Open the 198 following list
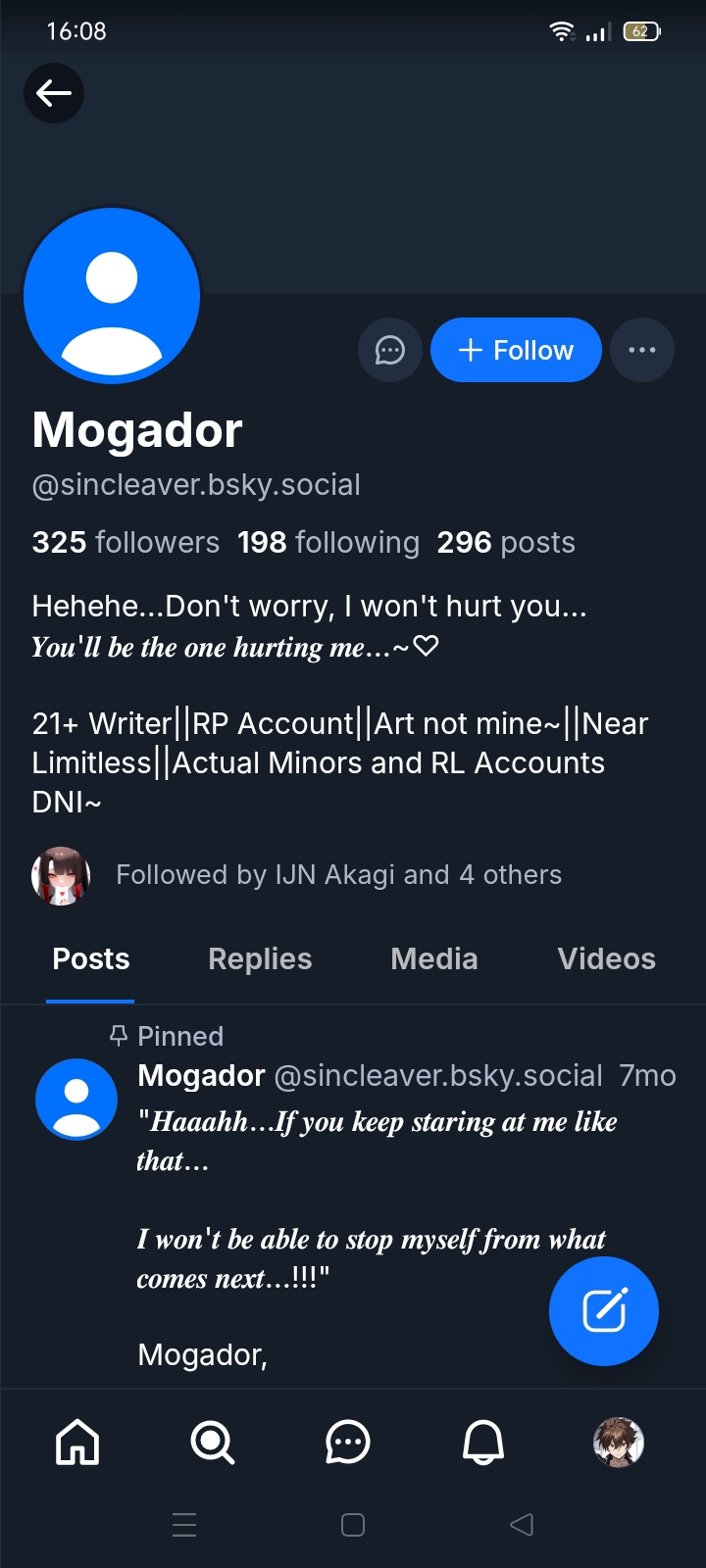706x1568 pixels. 328,542
